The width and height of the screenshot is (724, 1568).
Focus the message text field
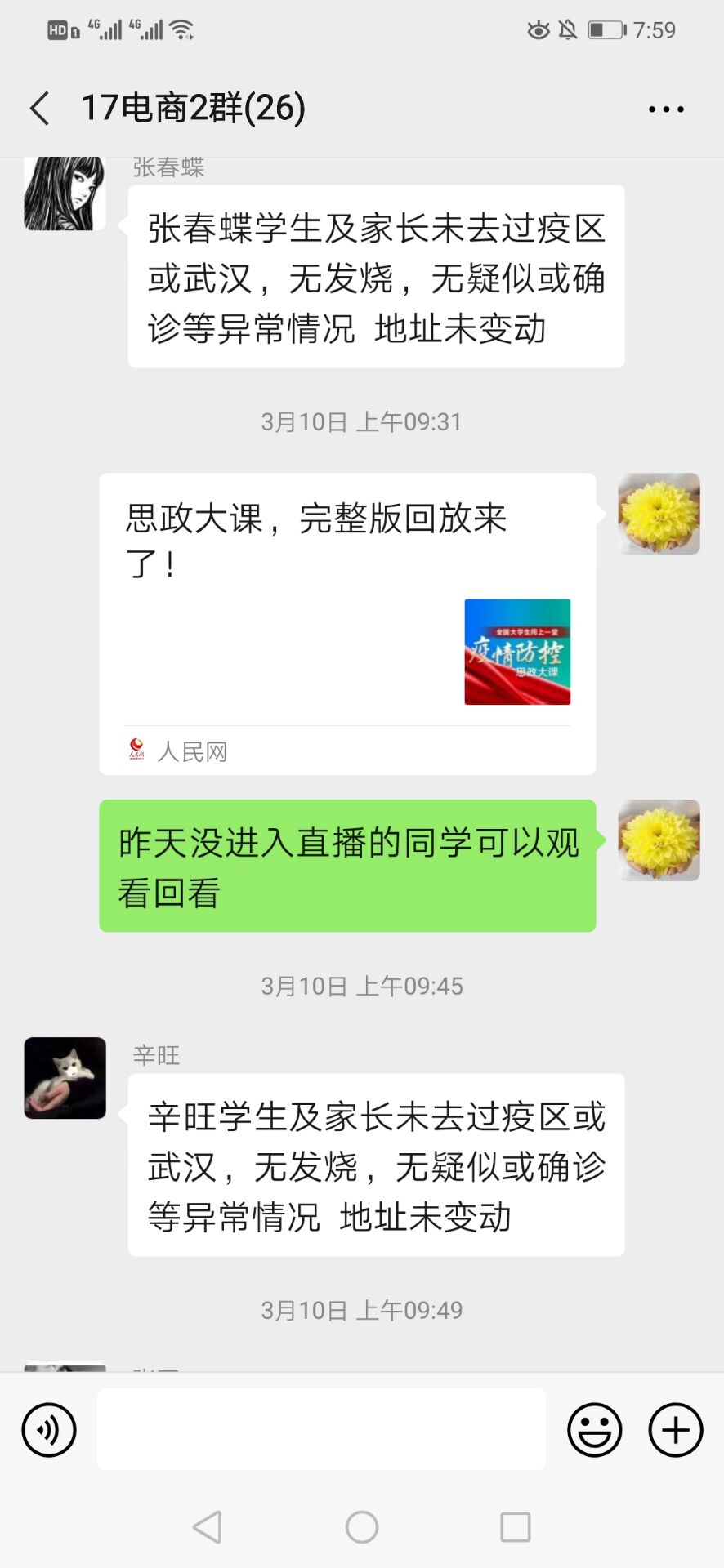click(x=321, y=1430)
